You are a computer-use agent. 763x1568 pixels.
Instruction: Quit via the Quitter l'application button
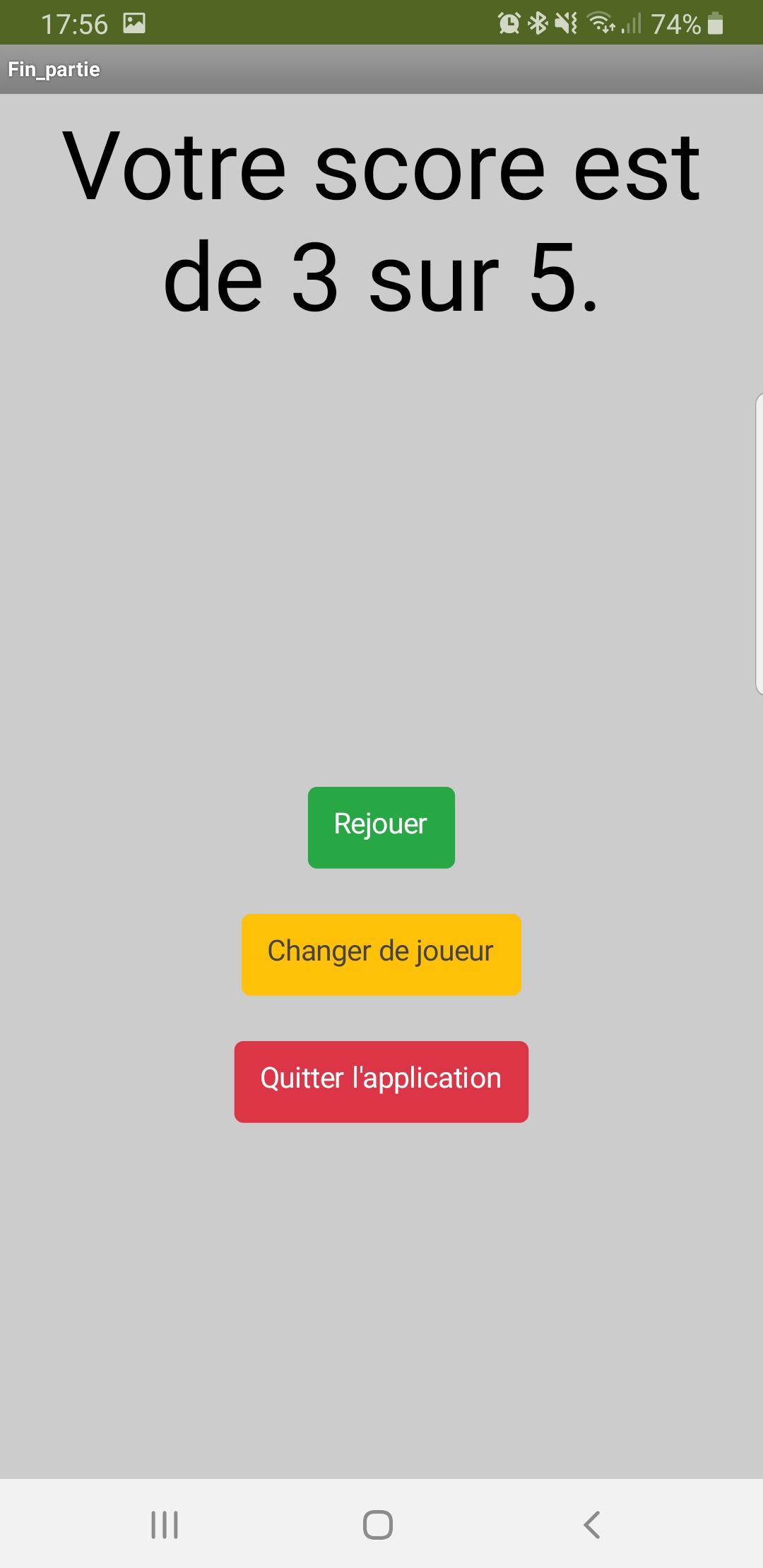coord(381,1081)
